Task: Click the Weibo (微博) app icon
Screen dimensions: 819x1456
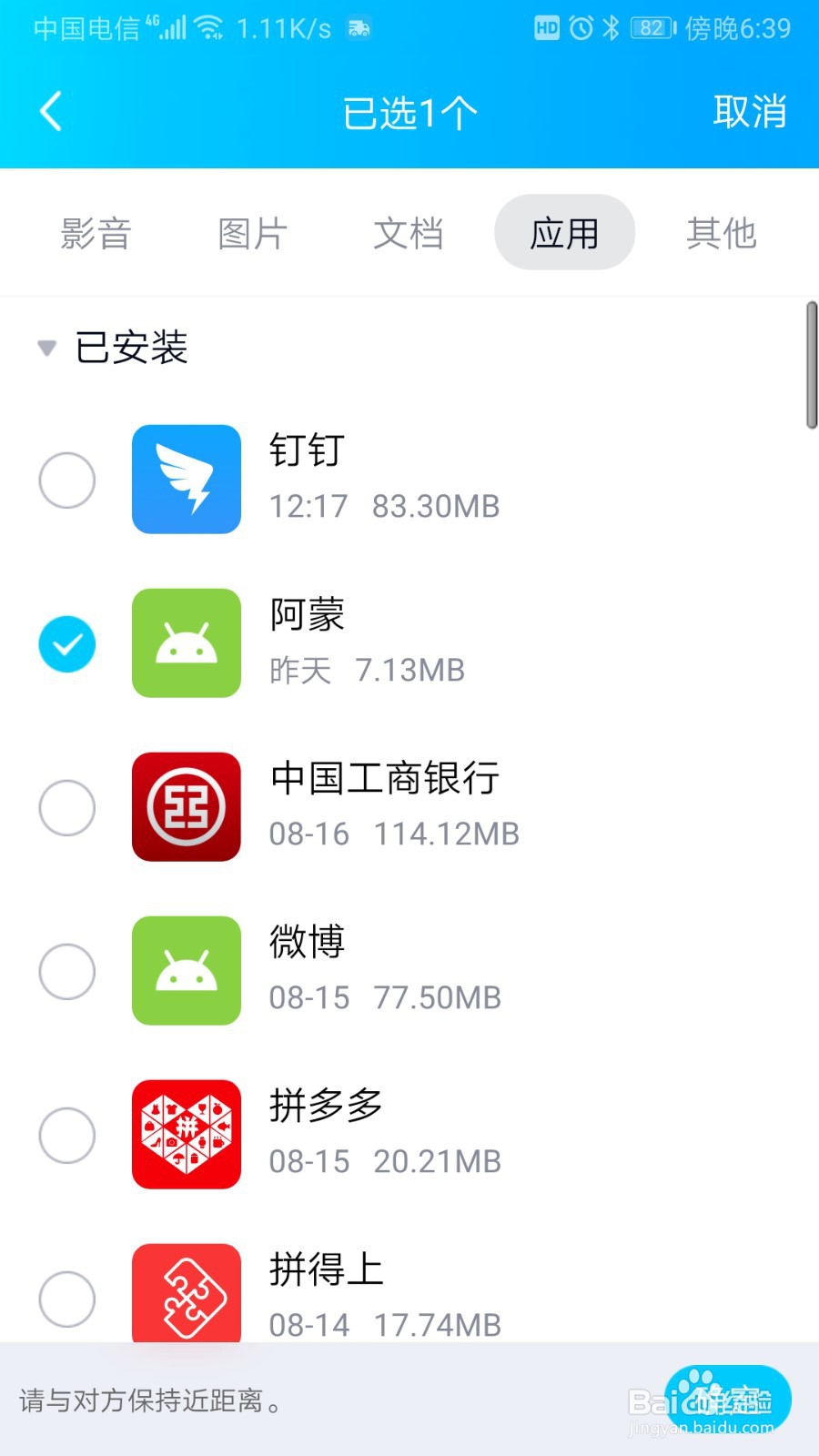Action: click(x=186, y=971)
